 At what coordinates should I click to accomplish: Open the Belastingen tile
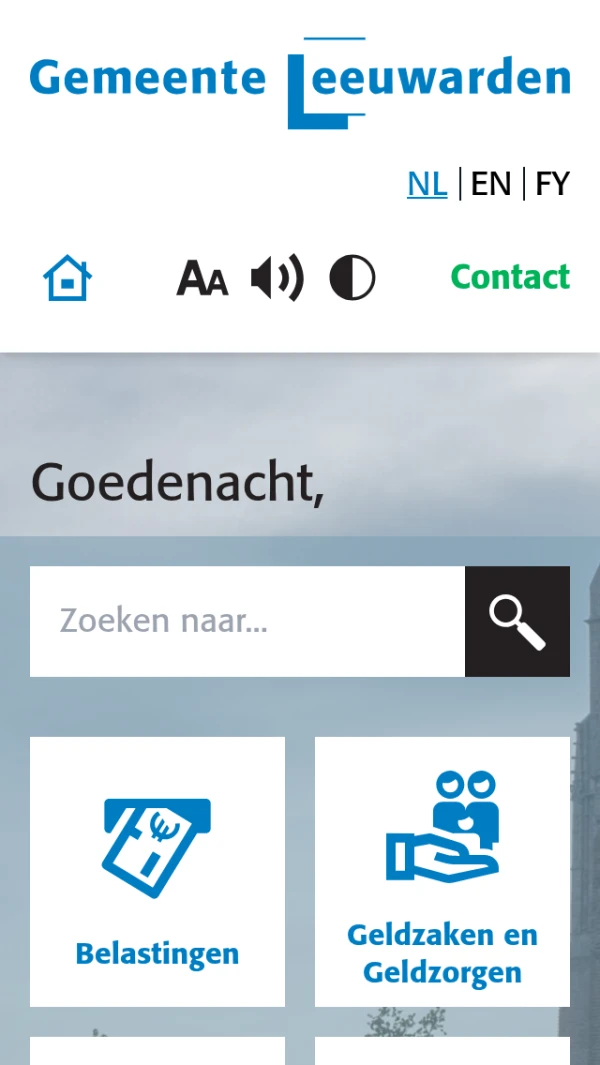(x=157, y=871)
